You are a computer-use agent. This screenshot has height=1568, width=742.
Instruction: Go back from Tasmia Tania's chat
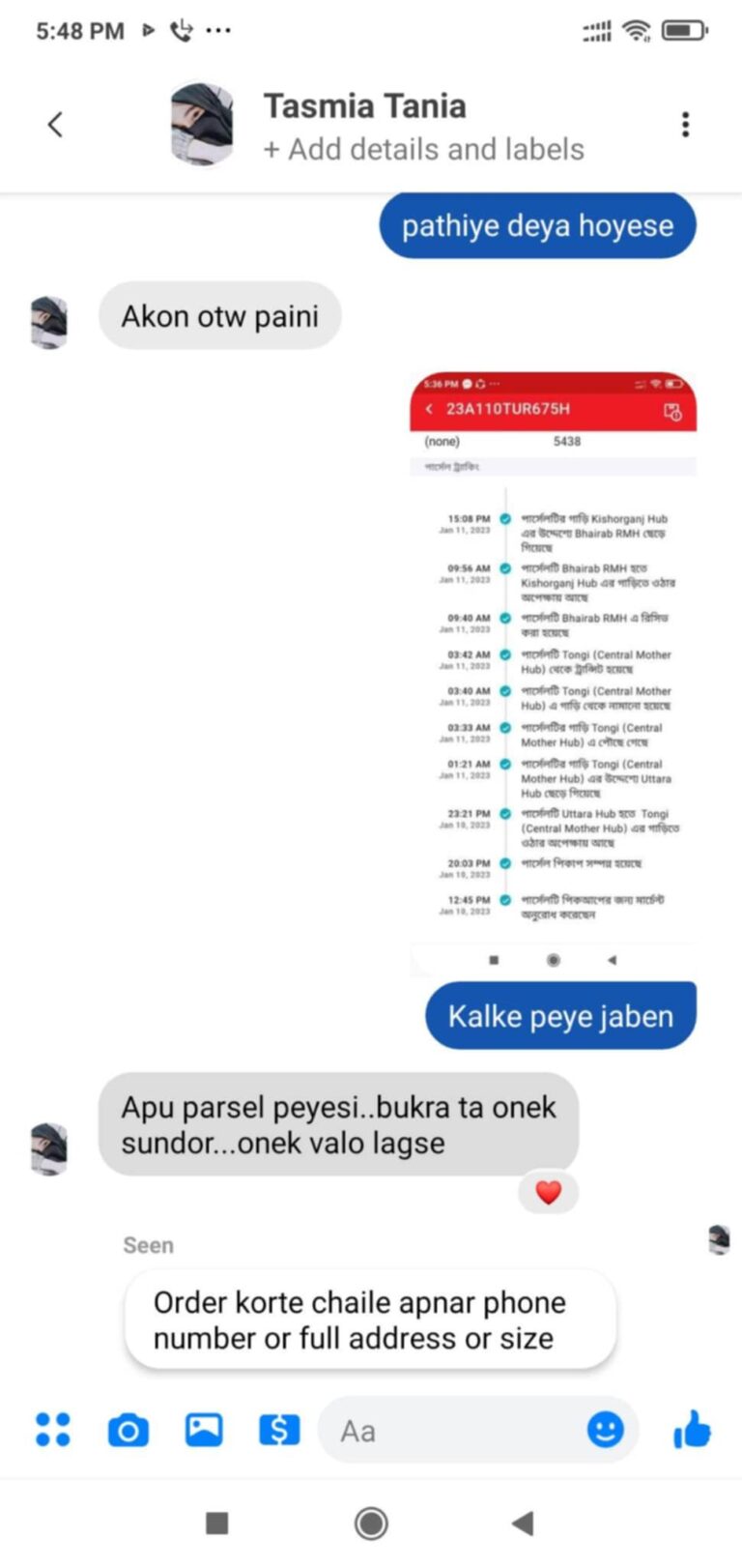click(x=55, y=125)
